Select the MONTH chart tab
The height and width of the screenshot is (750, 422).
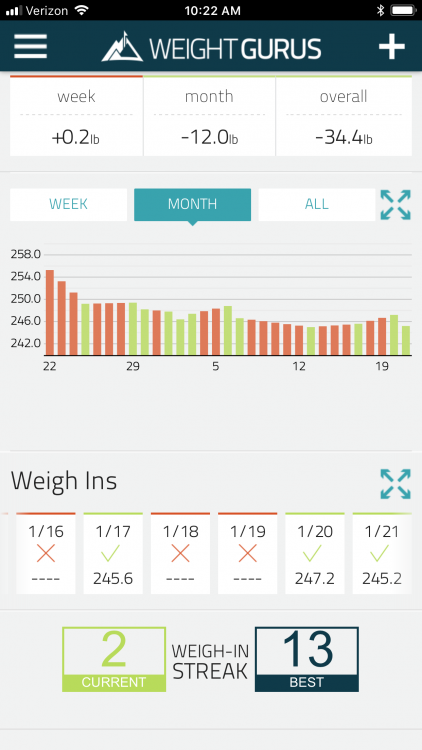click(x=192, y=204)
